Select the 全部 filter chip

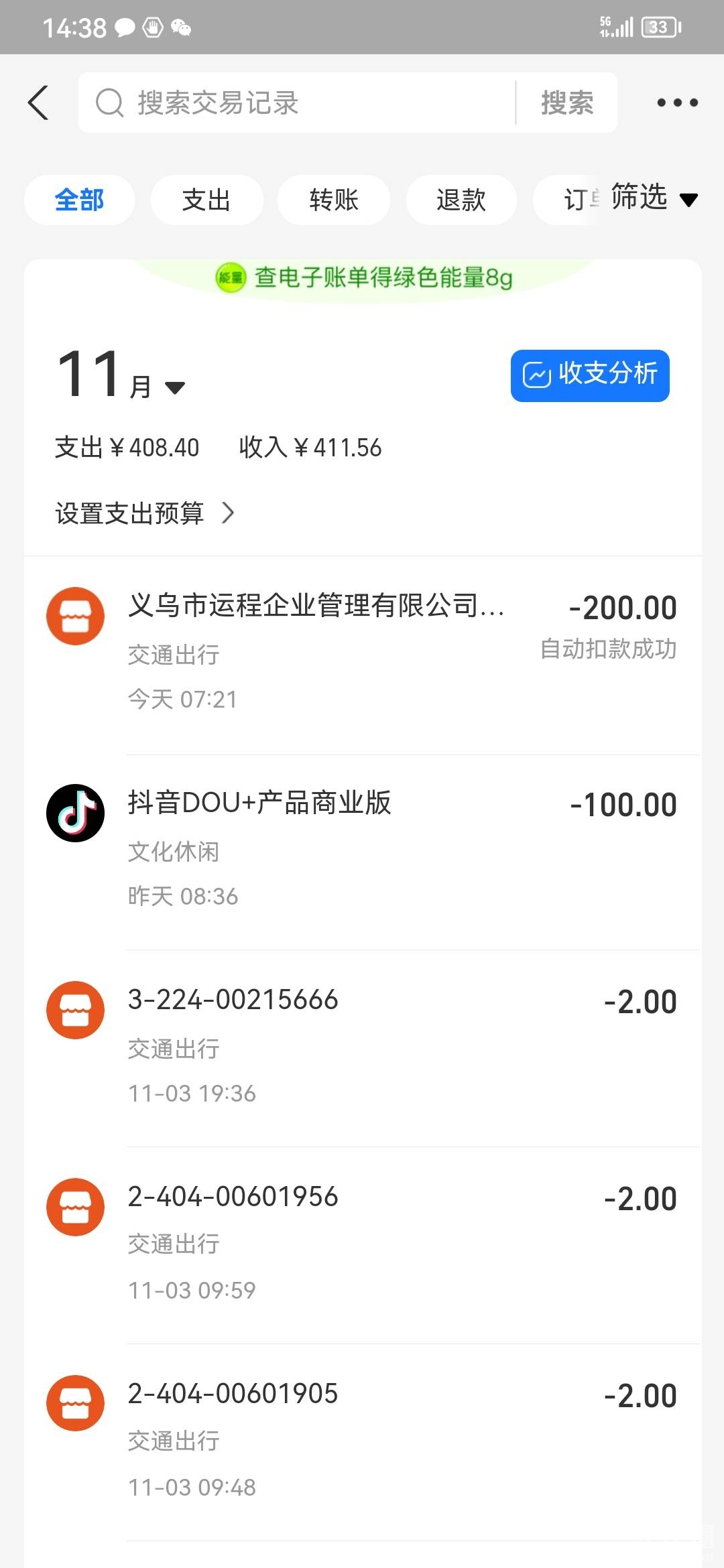tap(79, 200)
